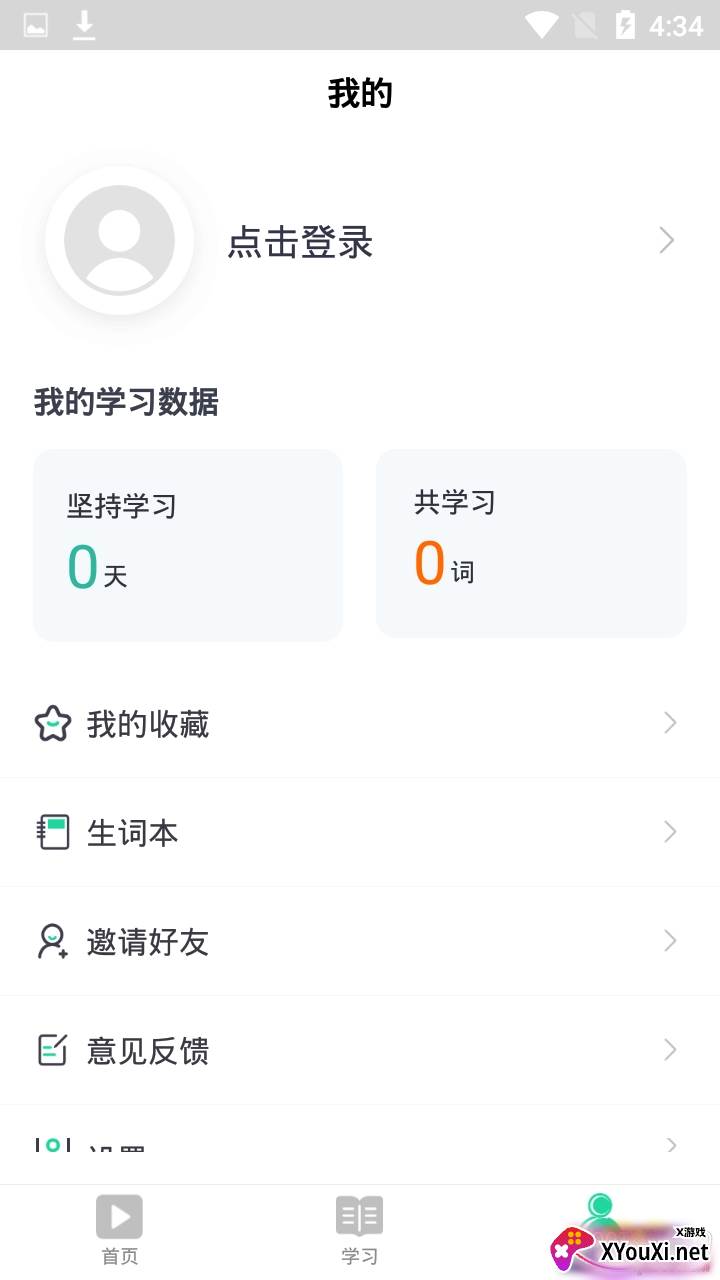Switch to the 首页 home tab
Viewport: 720px width, 1280px height.
pyautogui.click(x=120, y=1231)
